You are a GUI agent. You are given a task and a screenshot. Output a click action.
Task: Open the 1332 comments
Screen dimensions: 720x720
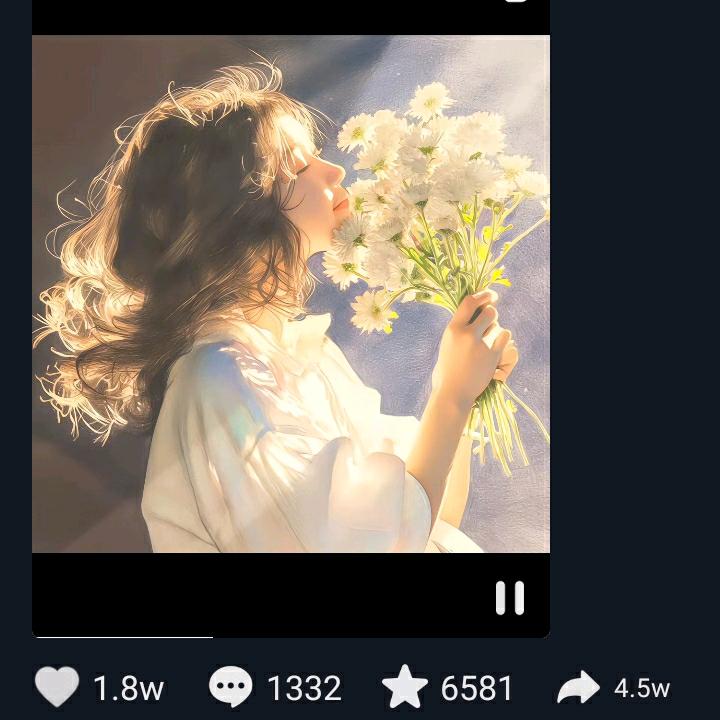[x=231, y=688]
